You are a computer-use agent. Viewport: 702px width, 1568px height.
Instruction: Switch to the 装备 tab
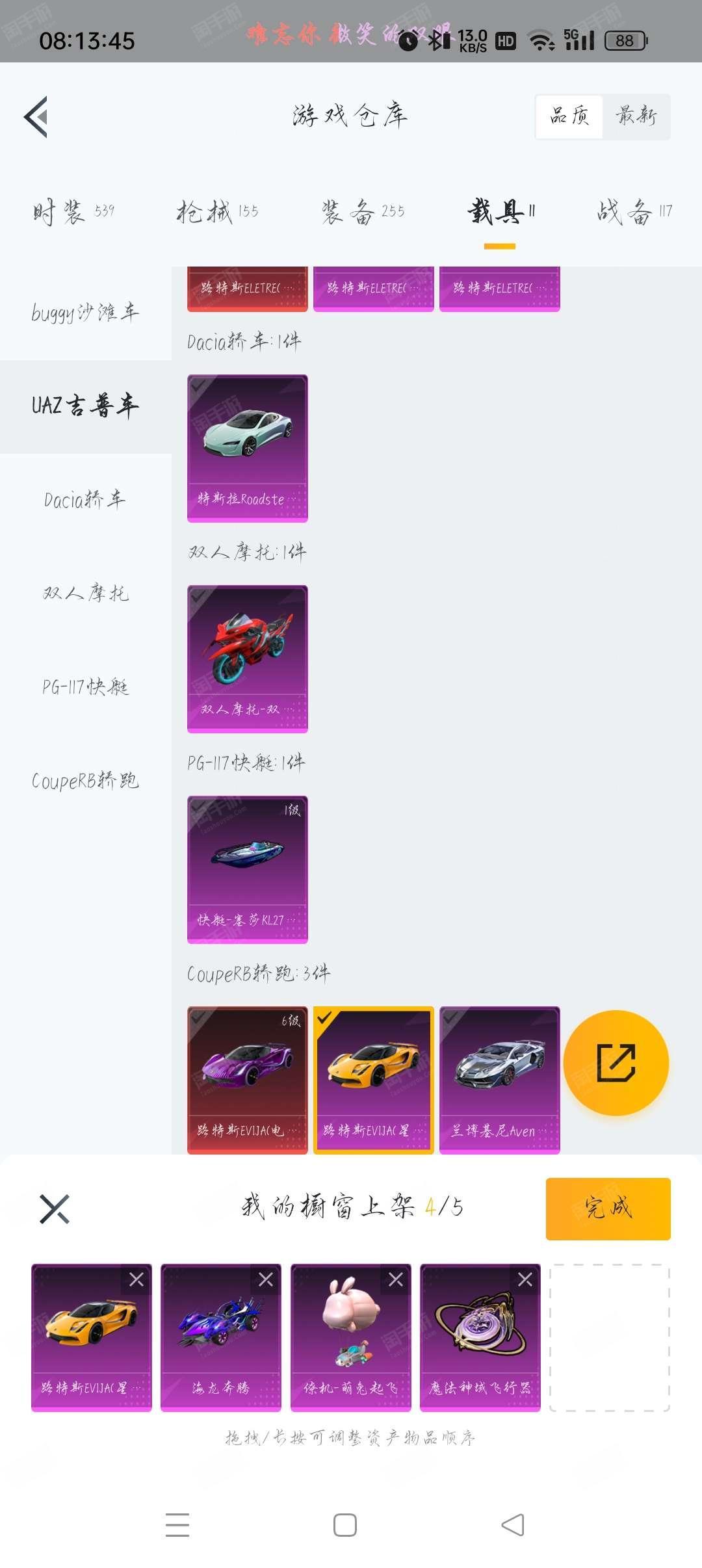pyautogui.click(x=363, y=212)
